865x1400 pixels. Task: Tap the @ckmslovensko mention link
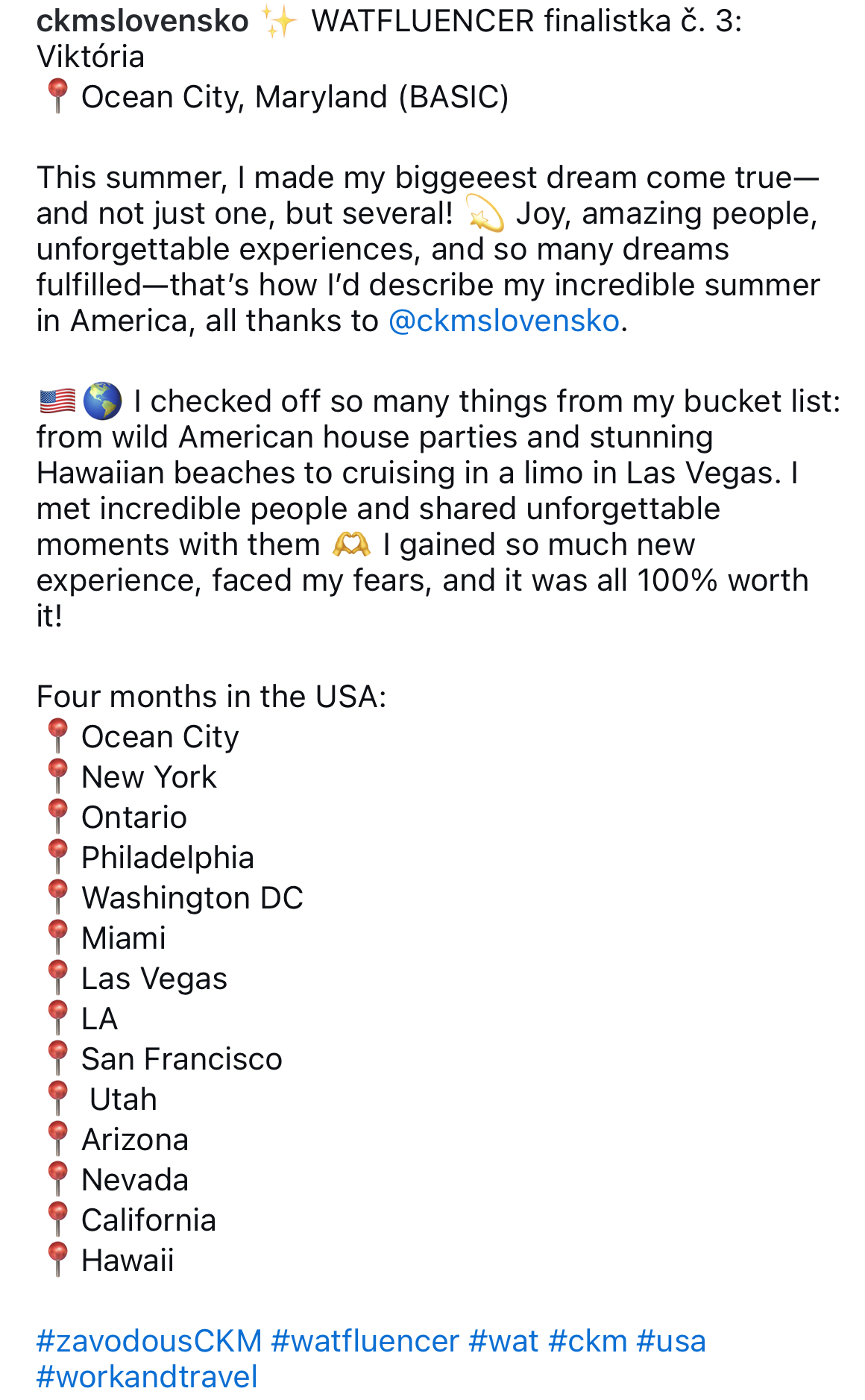point(504,321)
